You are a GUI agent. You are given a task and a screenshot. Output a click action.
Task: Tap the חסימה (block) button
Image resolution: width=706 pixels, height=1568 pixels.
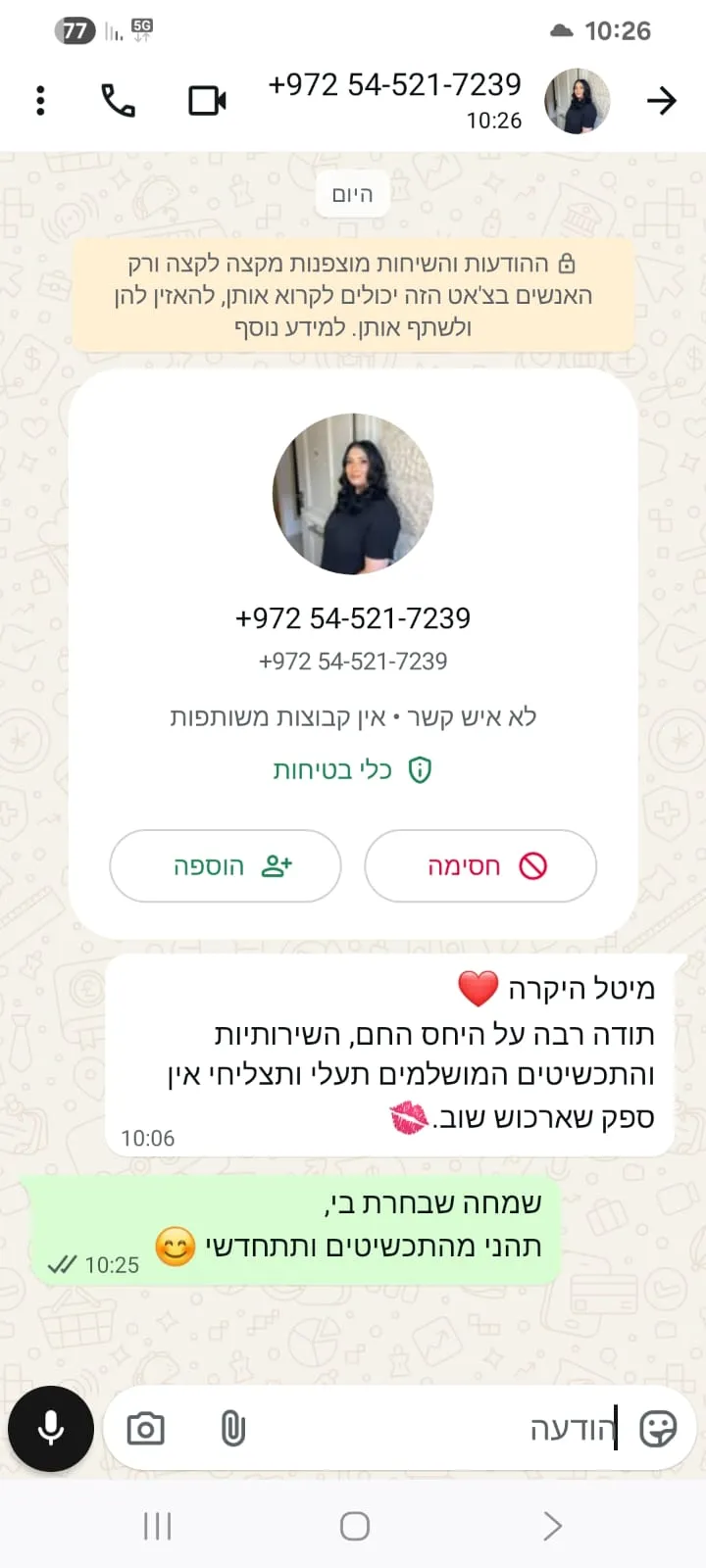click(480, 866)
